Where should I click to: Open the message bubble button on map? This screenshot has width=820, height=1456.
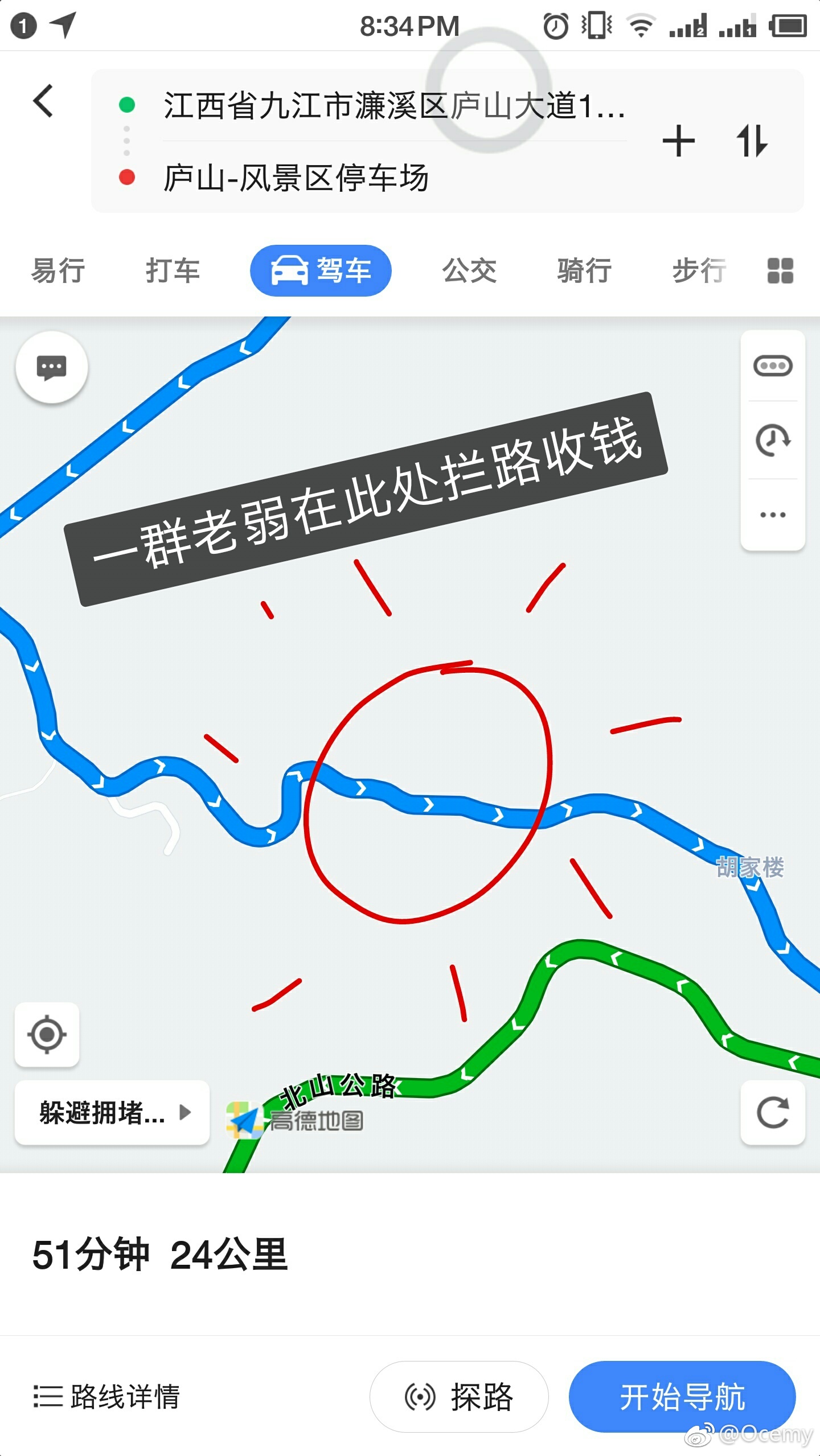click(x=52, y=367)
